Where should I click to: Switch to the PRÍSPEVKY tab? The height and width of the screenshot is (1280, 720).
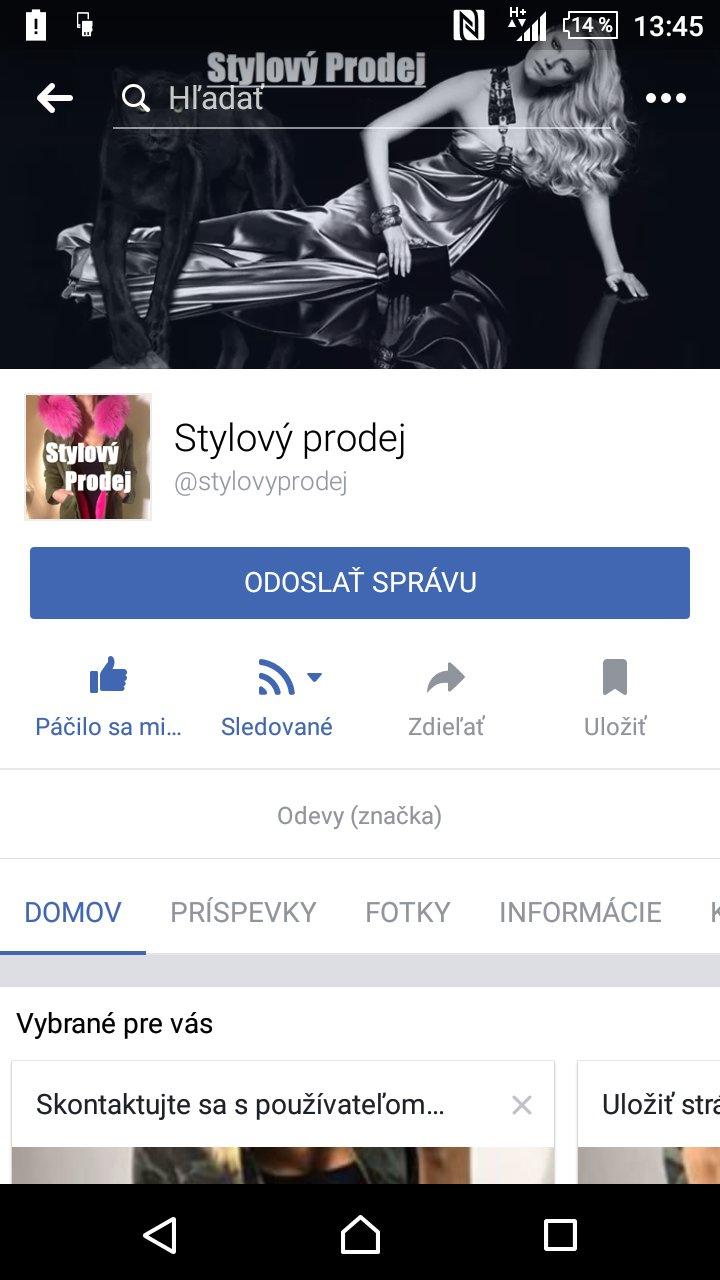pos(243,912)
